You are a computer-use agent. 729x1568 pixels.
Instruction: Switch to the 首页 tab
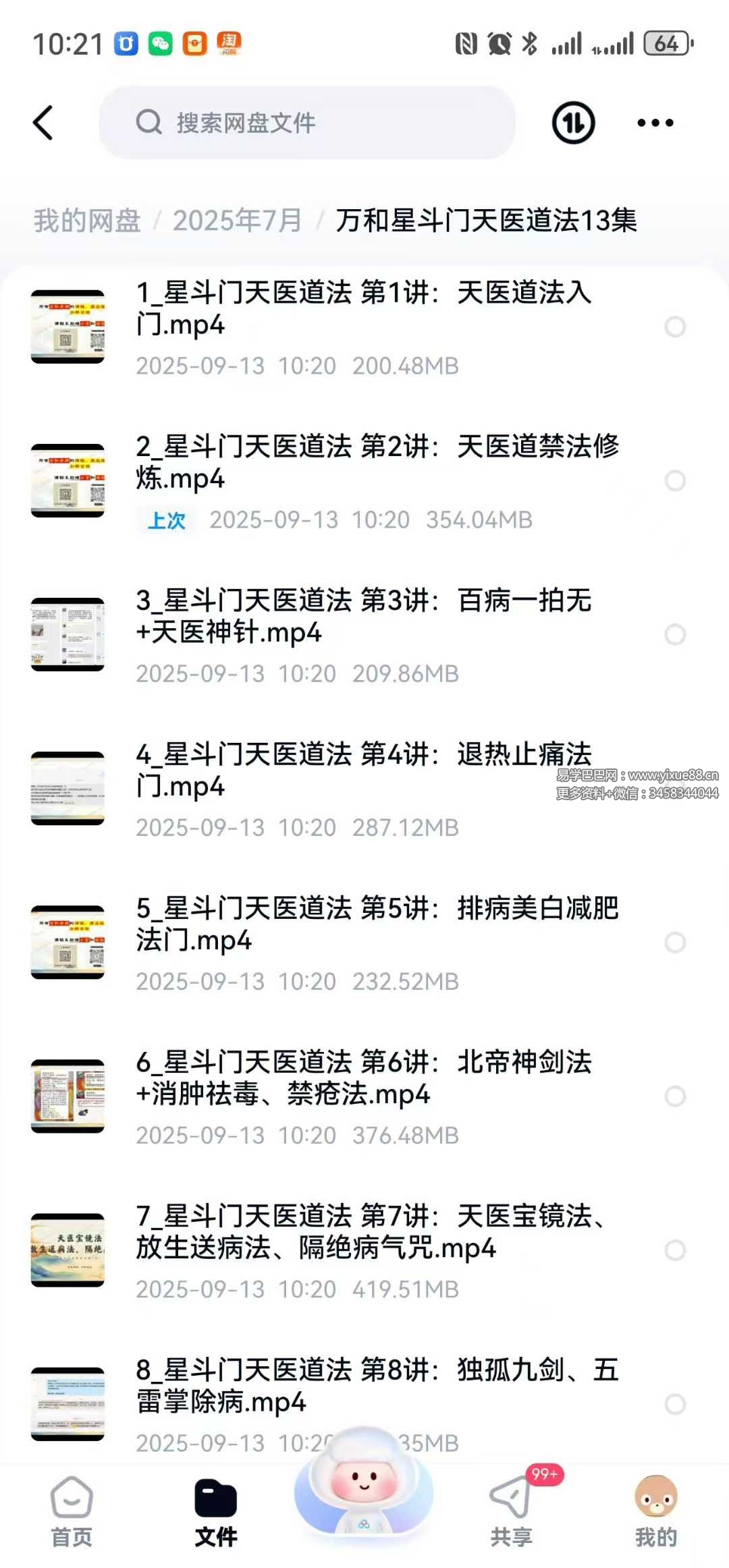click(72, 1511)
